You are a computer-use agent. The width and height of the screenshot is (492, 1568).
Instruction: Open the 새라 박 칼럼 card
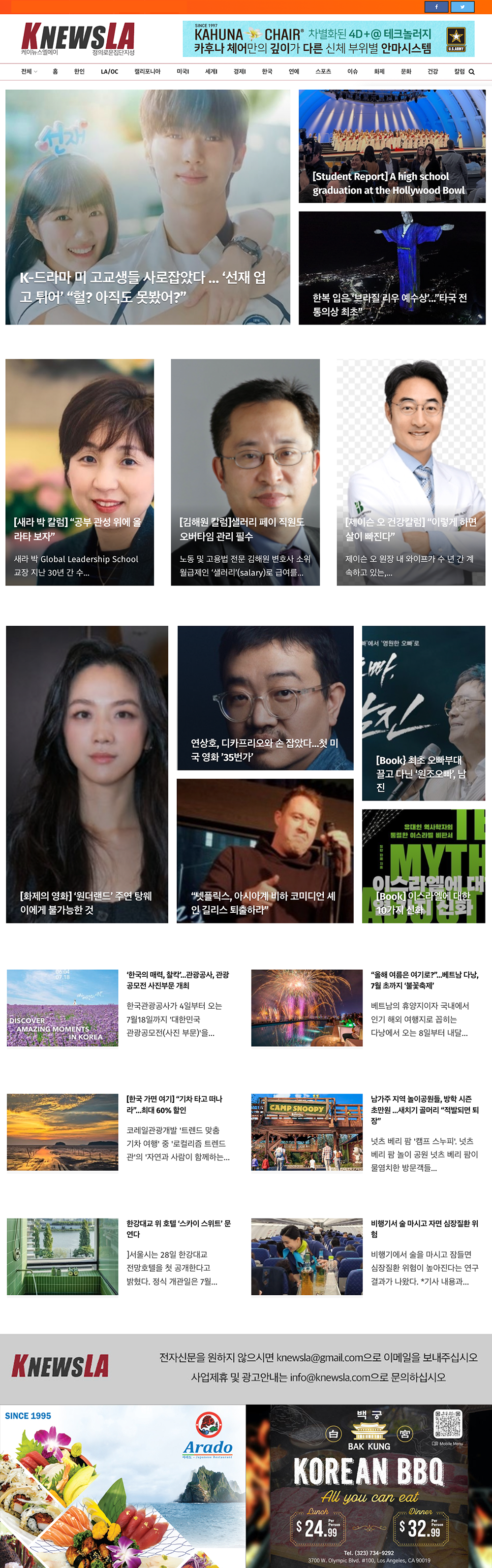[80, 472]
